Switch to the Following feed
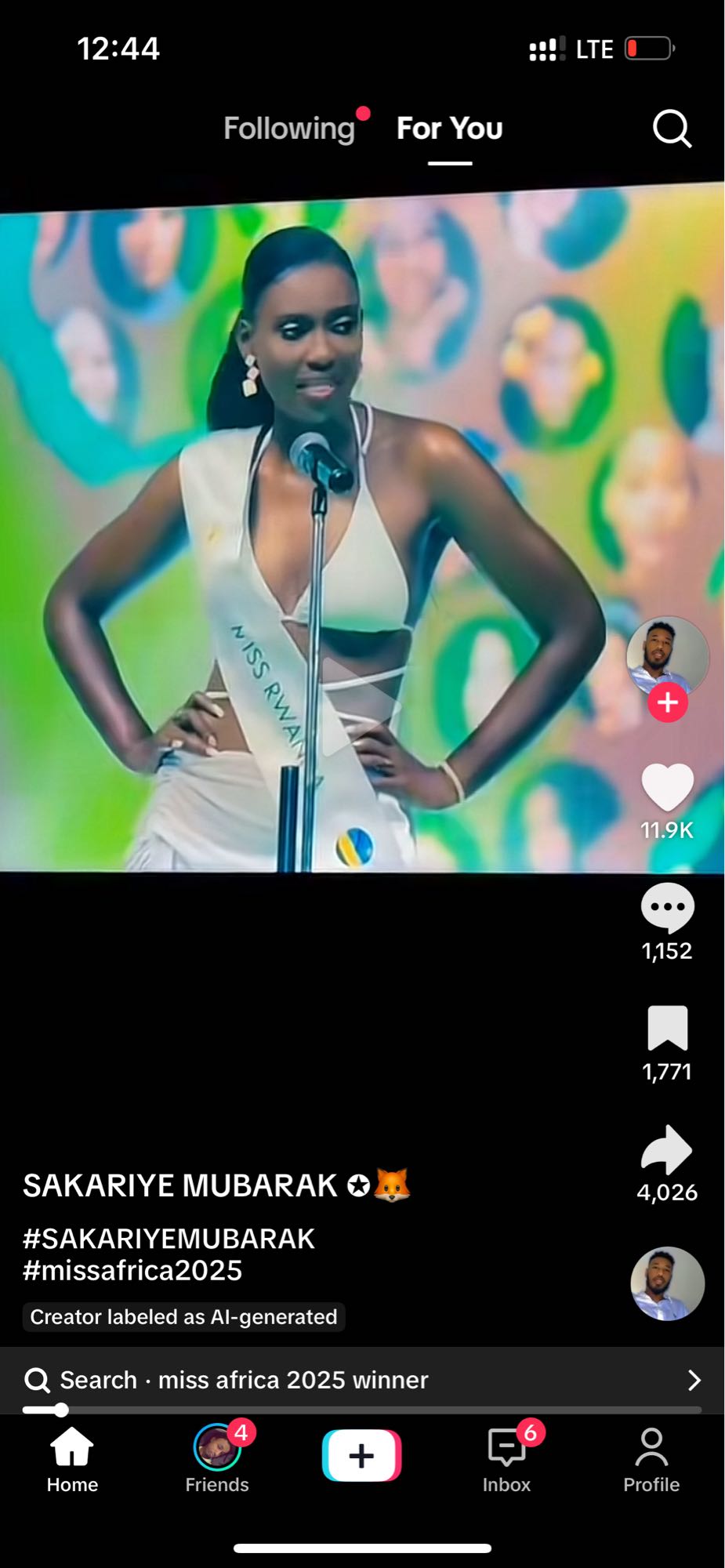 tap(289, 129)
